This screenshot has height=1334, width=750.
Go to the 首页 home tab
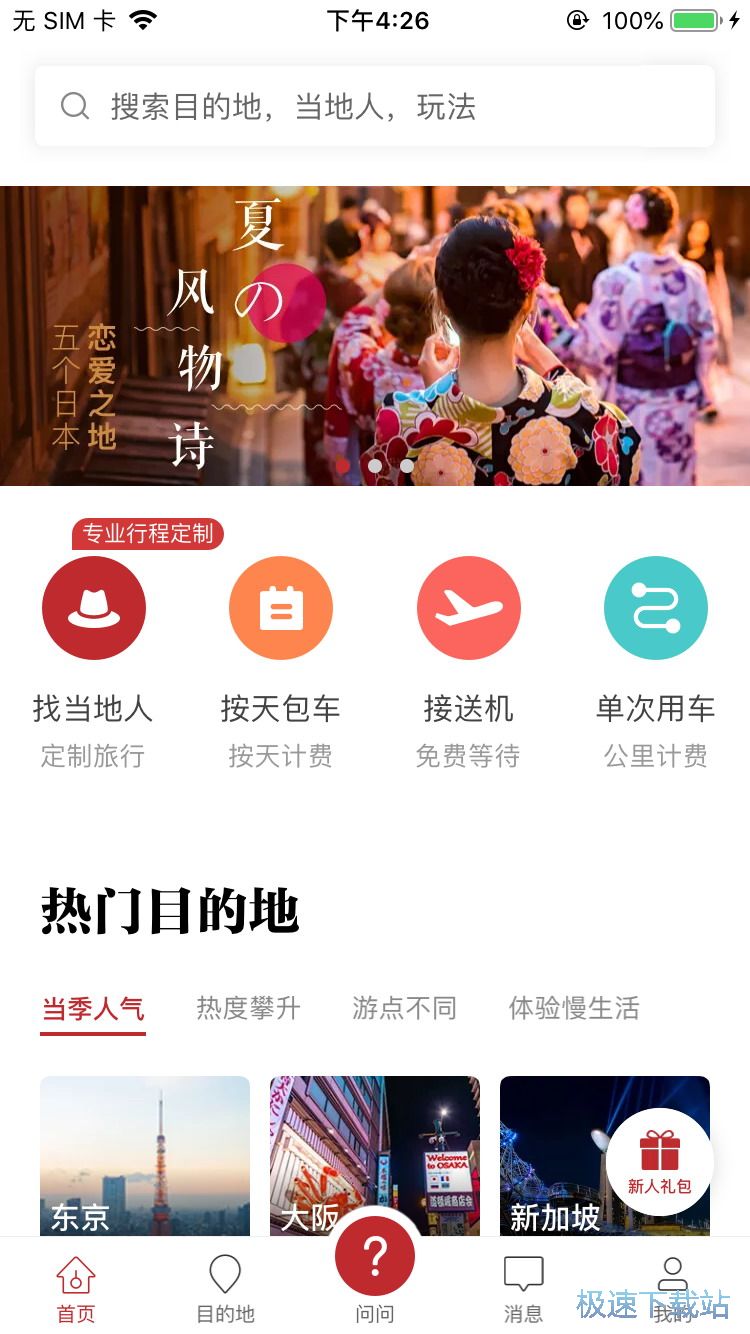pyautogui.click(x=76, y=1288)
